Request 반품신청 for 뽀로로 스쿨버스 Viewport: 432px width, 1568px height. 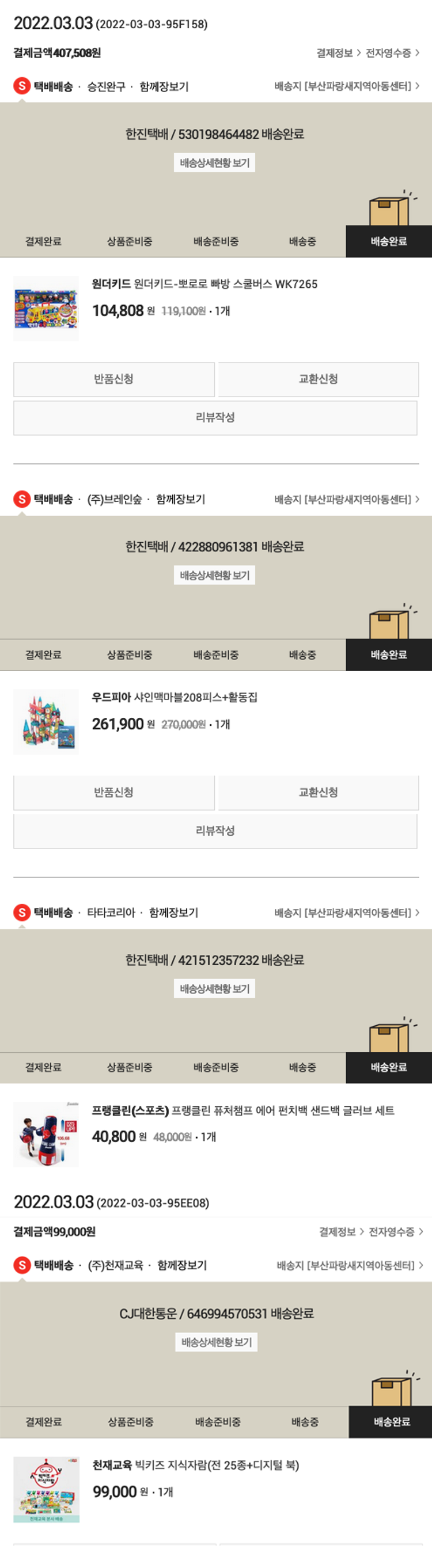tap(114, 379)
